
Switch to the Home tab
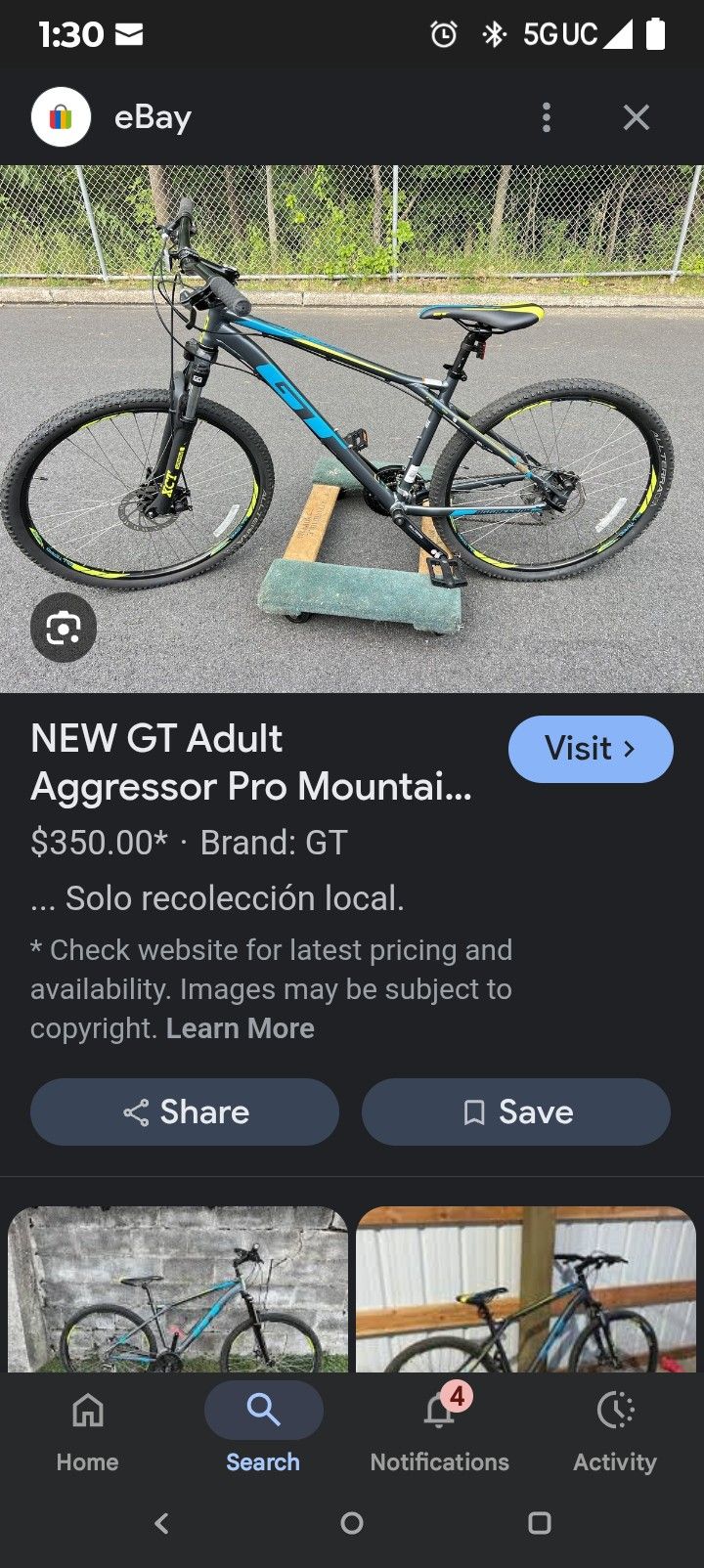[x=87, y=1432]
